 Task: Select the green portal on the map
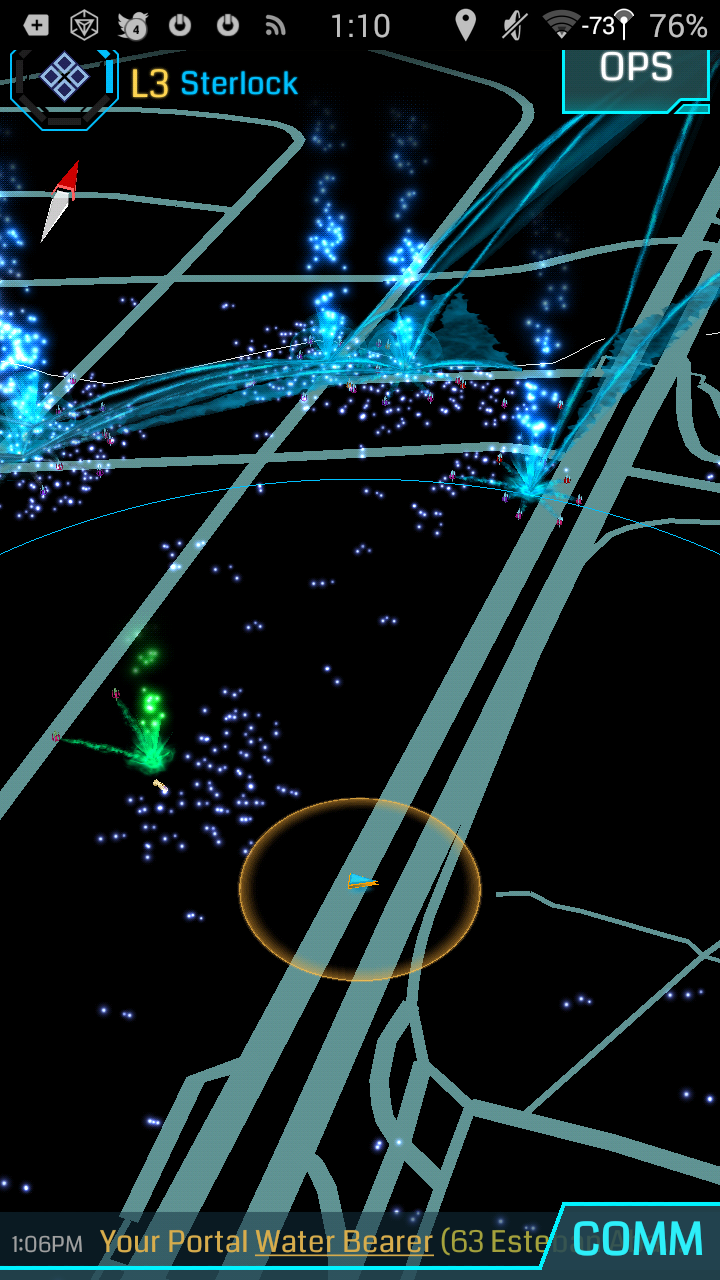(x=150, y=756)
